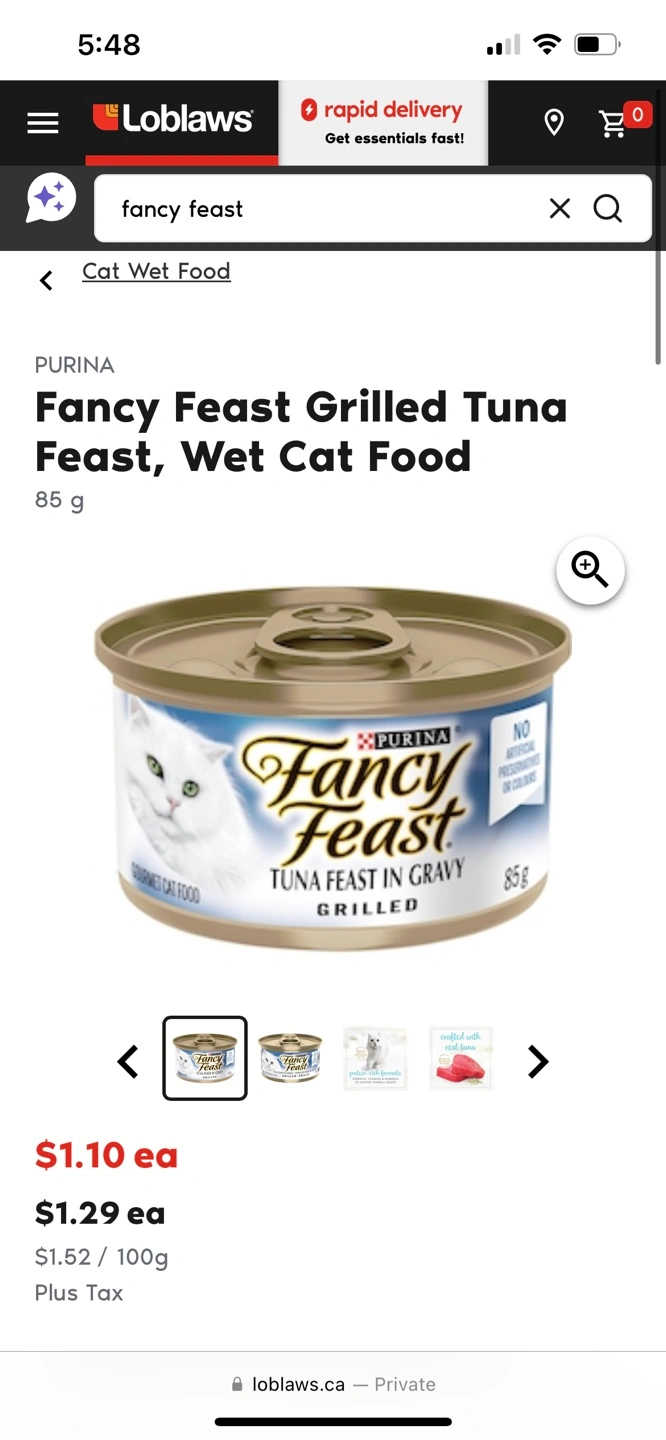View the shopping cart

pyautogui.click(x=622, y=121)
